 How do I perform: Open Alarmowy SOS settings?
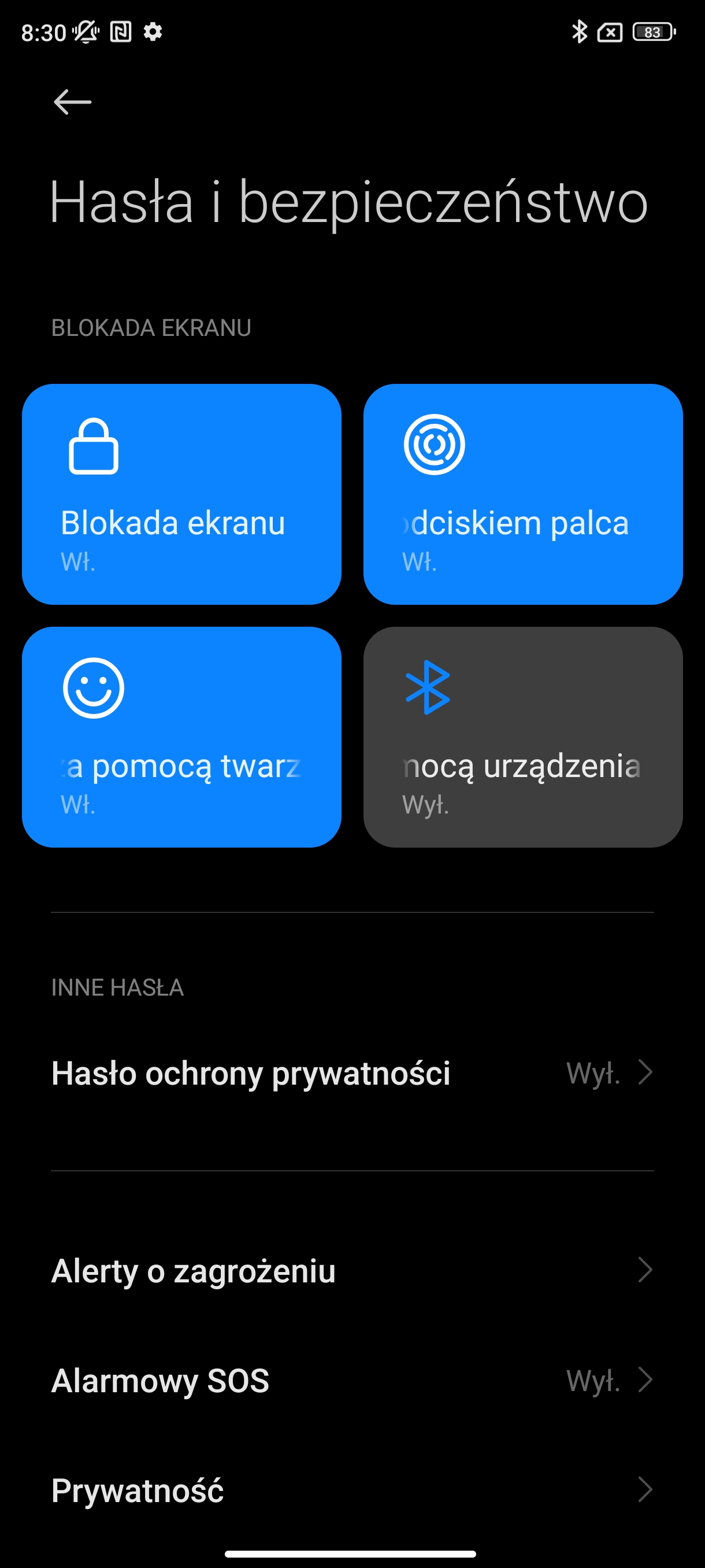[351, 1380]
